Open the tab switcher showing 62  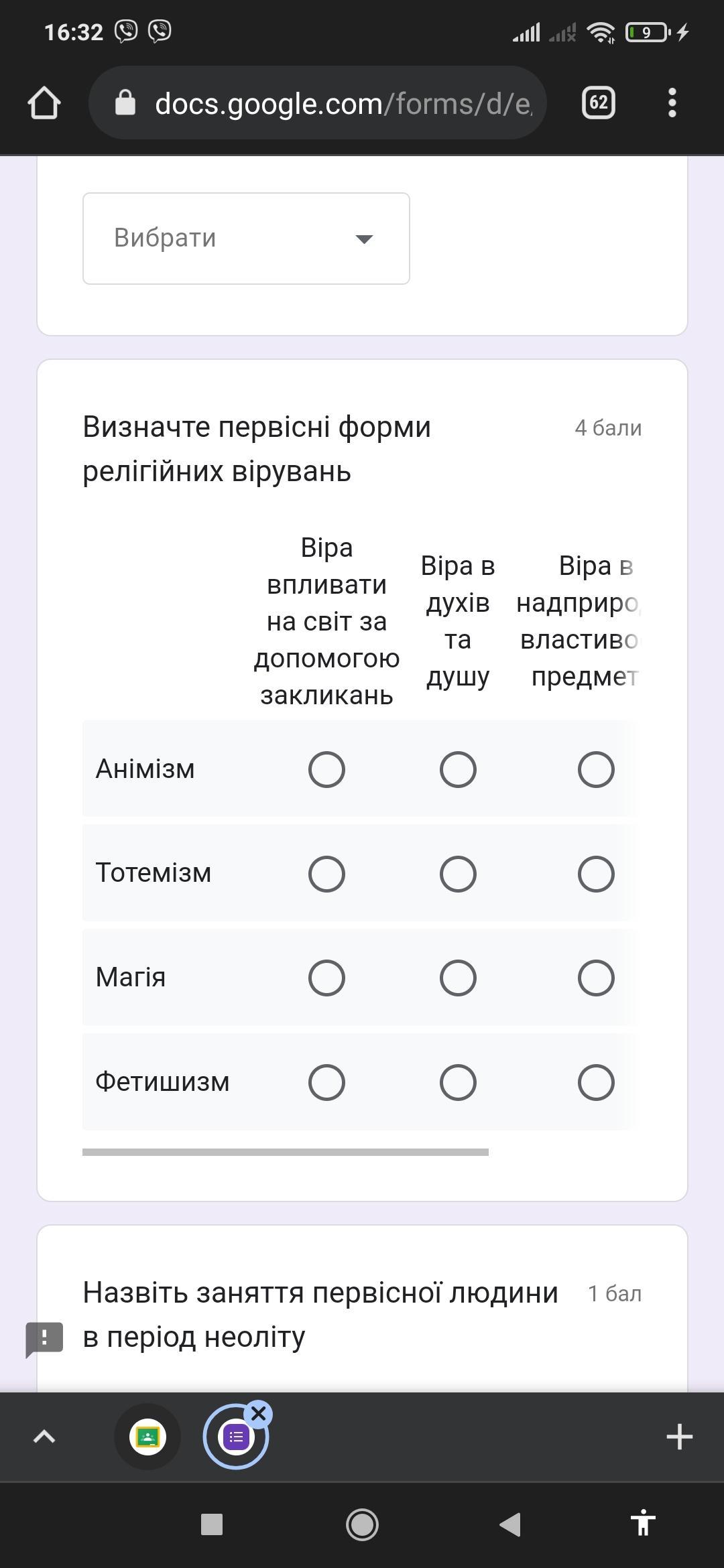coord(599,103)
